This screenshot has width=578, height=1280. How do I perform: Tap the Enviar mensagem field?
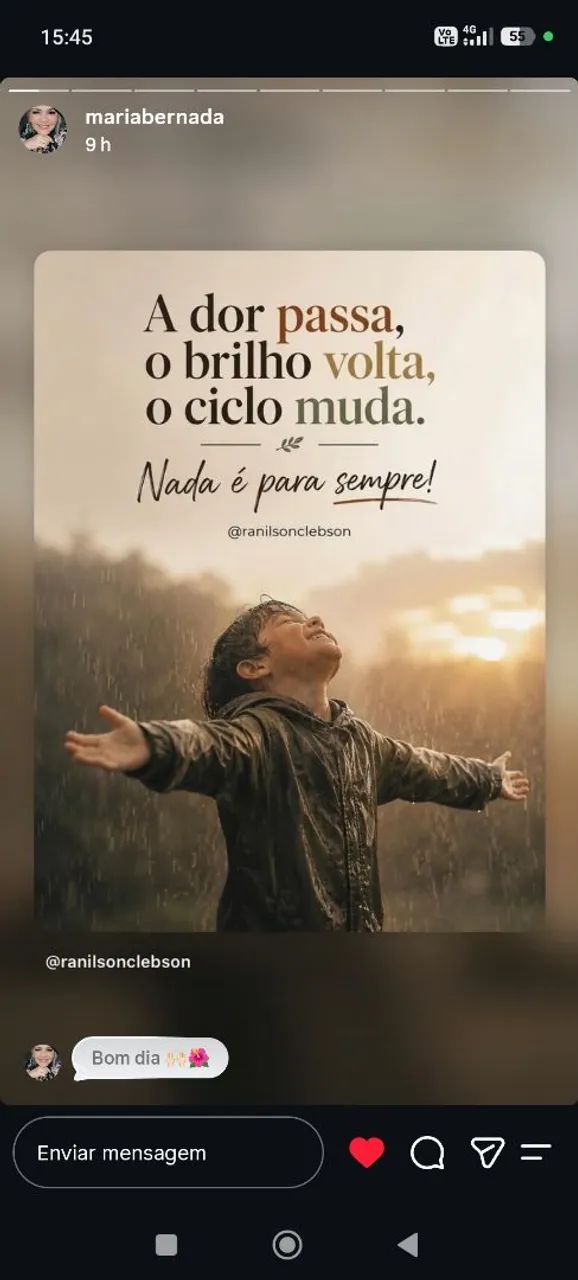[x=168, y=1152]
